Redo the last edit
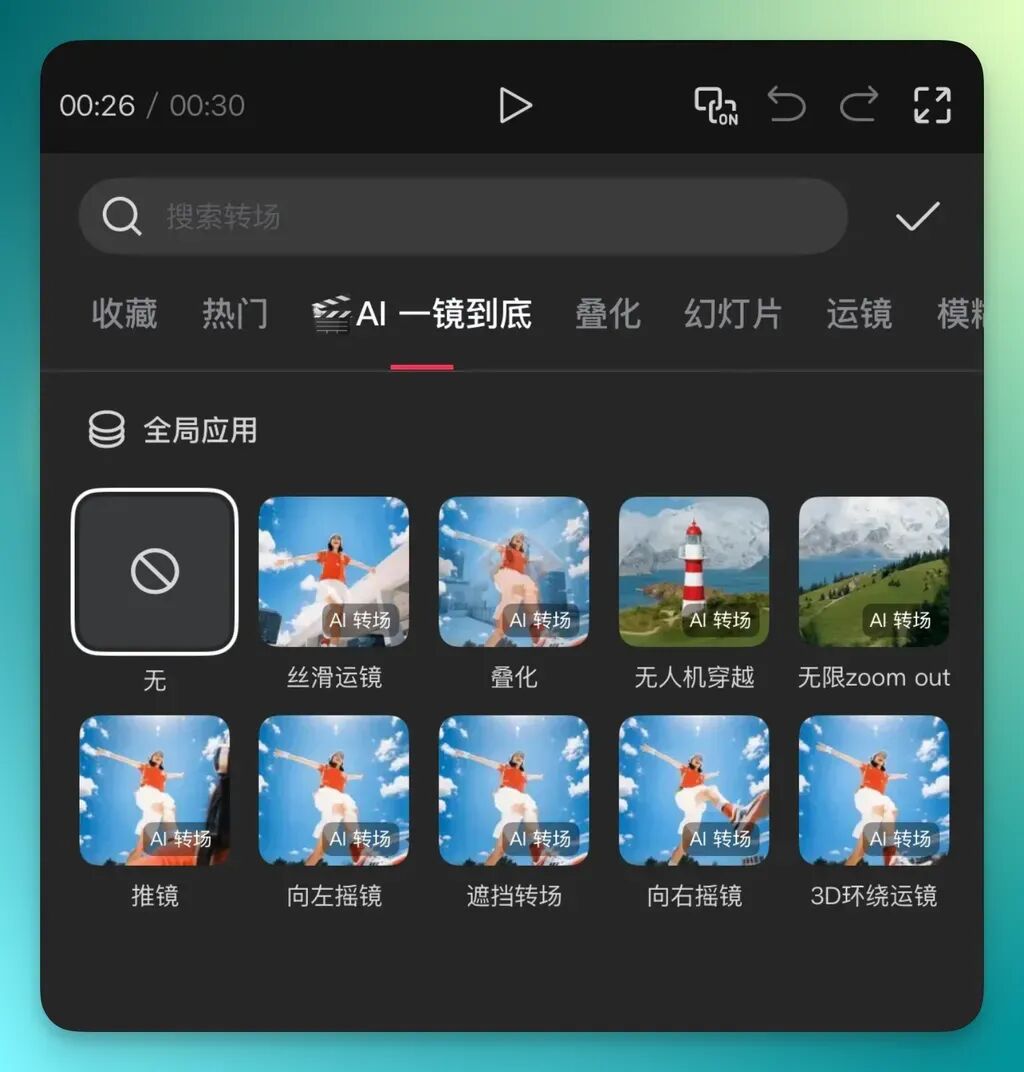1024x1072 pixels. click(x=859, y=105)
